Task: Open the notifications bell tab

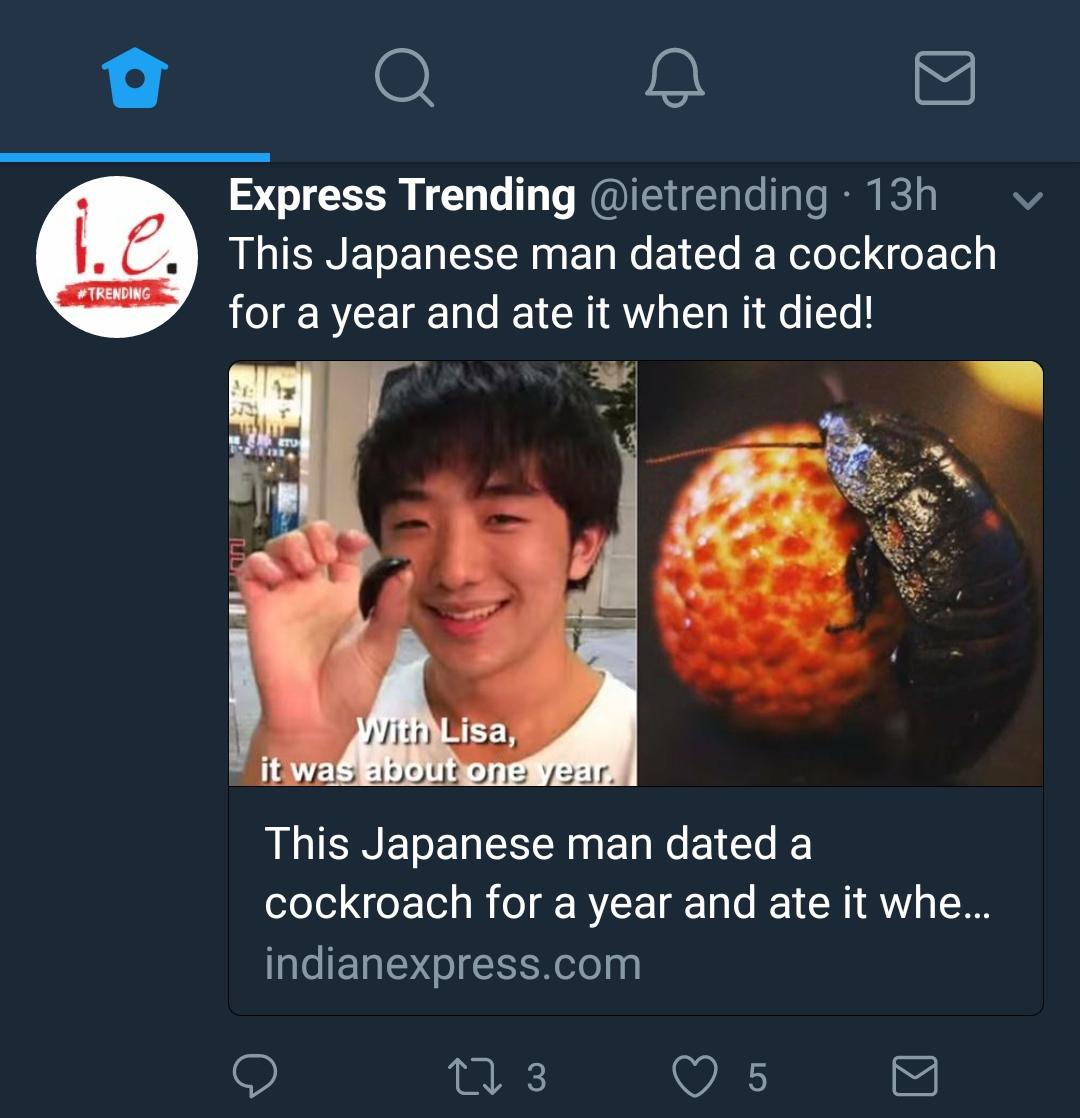Action: [x=675, y=78]
